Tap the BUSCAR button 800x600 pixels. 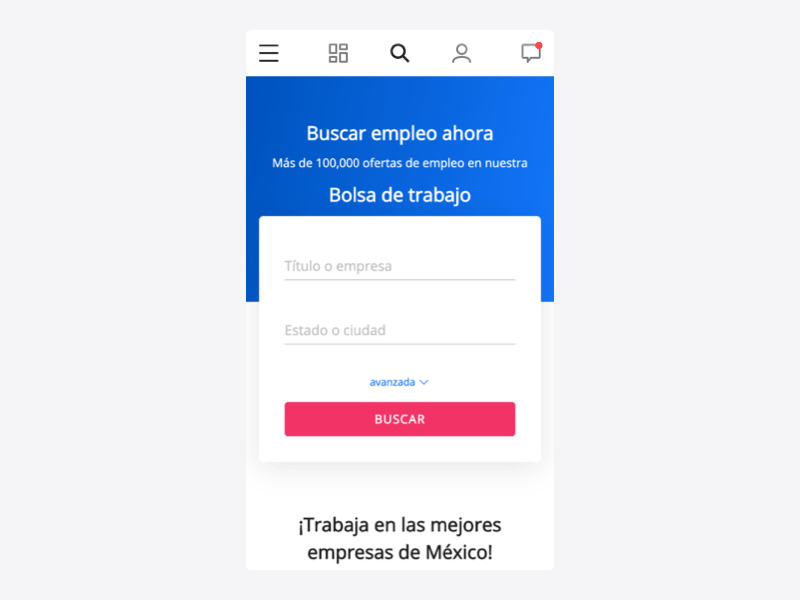tap(399, 419)
